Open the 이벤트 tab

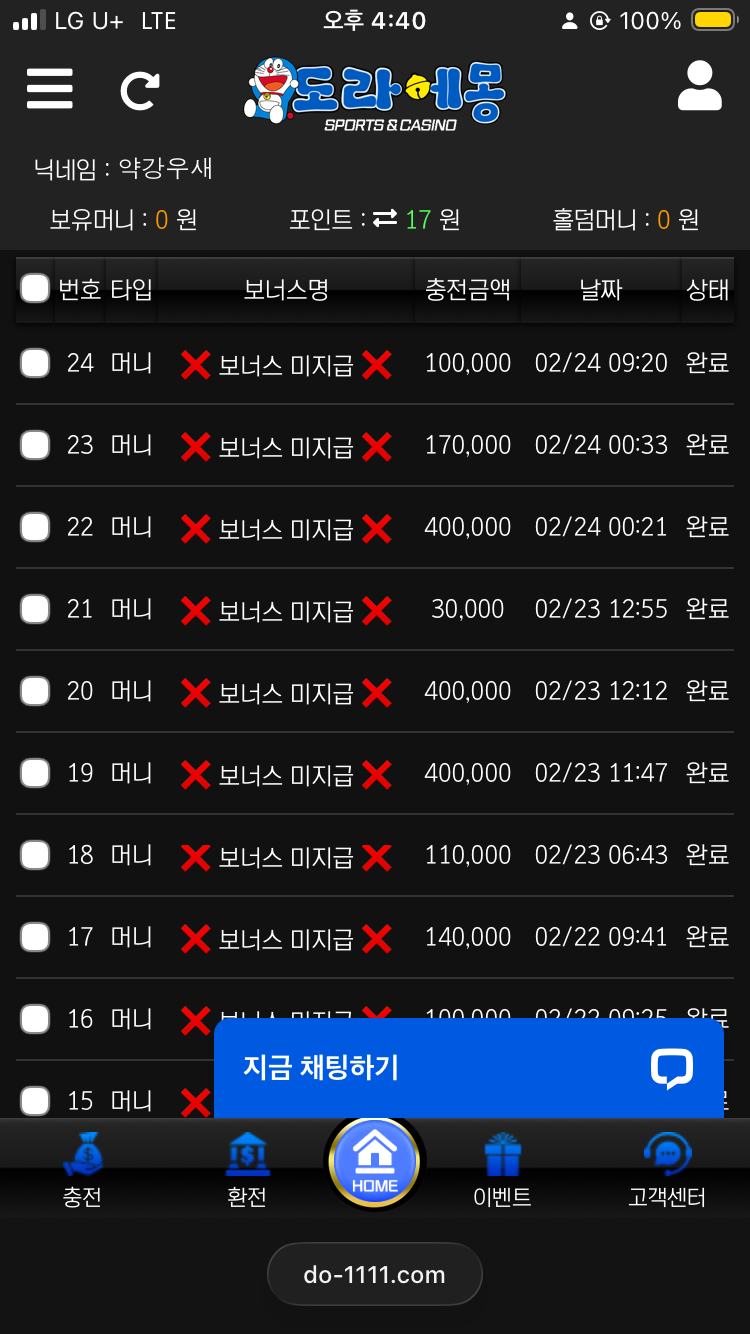pos(502,1172)
